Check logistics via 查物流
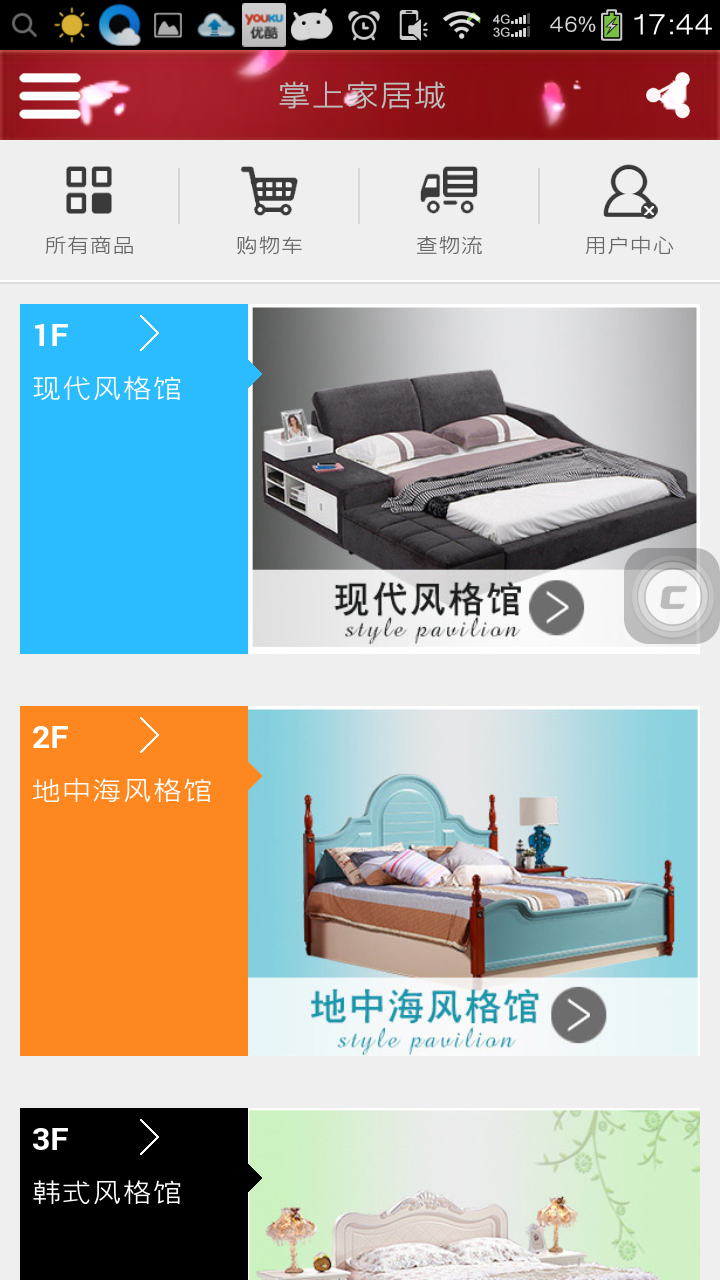 pos(449,211)
